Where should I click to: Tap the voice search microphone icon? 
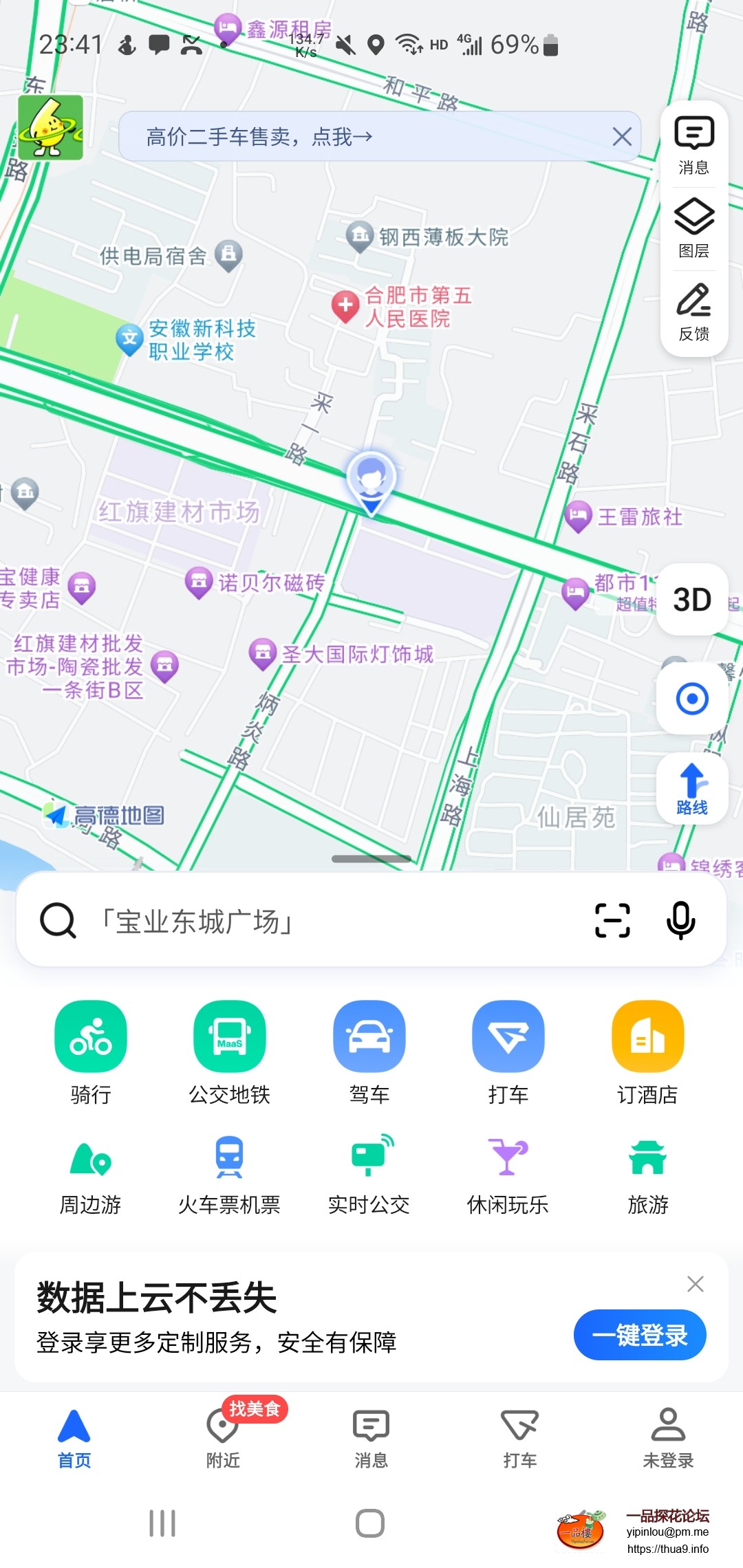(x=680, y=922)
